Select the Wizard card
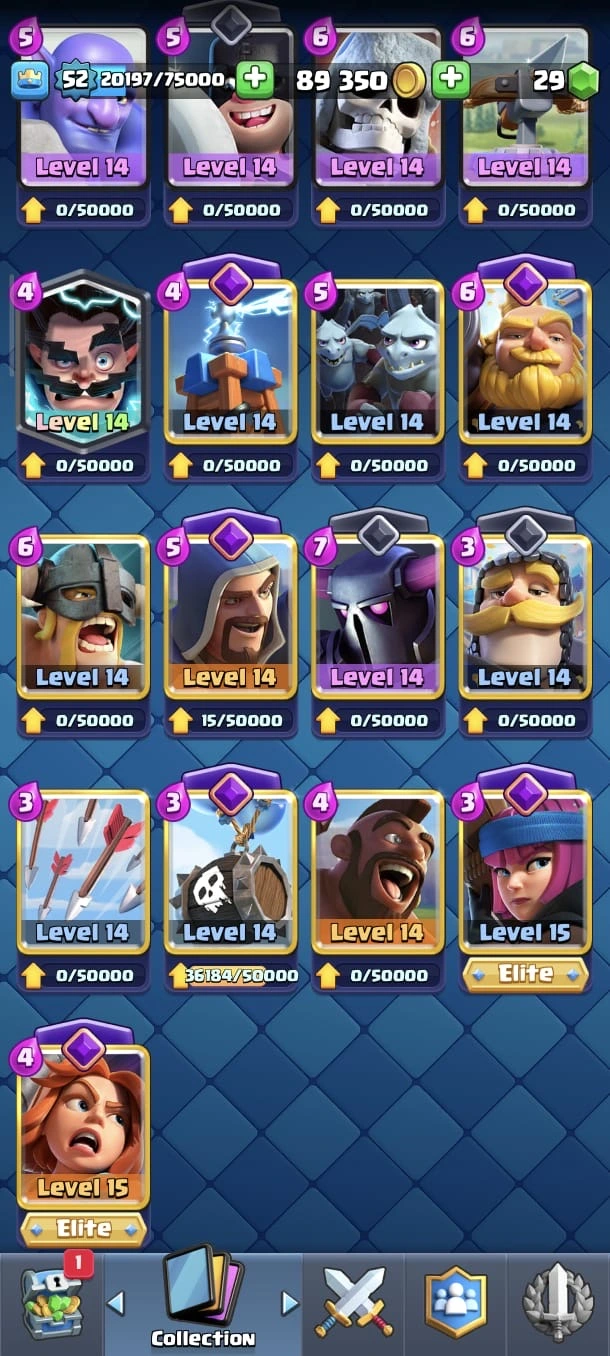Image resolution: width=610 pixels, height=1356 pixels. pos(230,615)
